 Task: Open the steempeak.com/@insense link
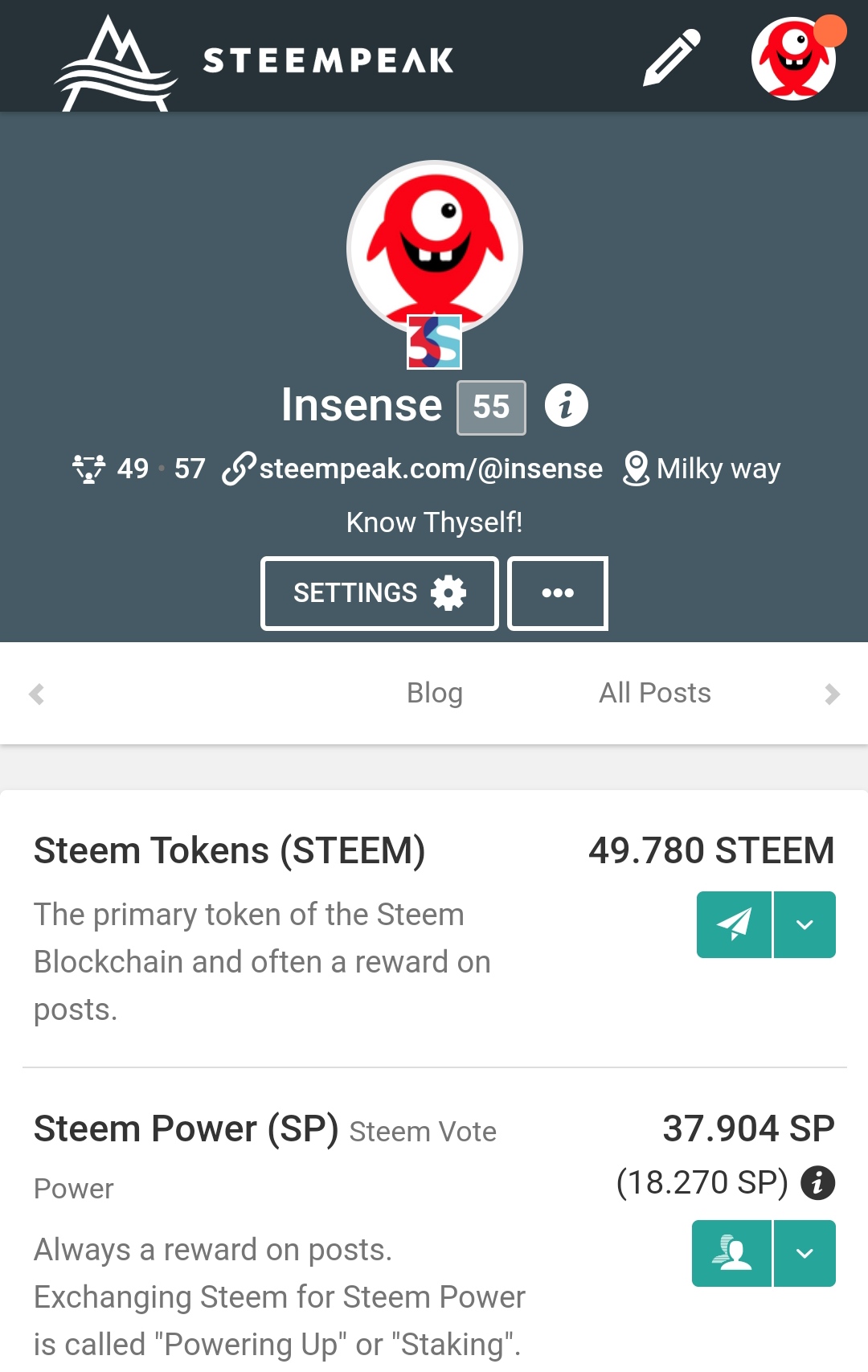413,468
